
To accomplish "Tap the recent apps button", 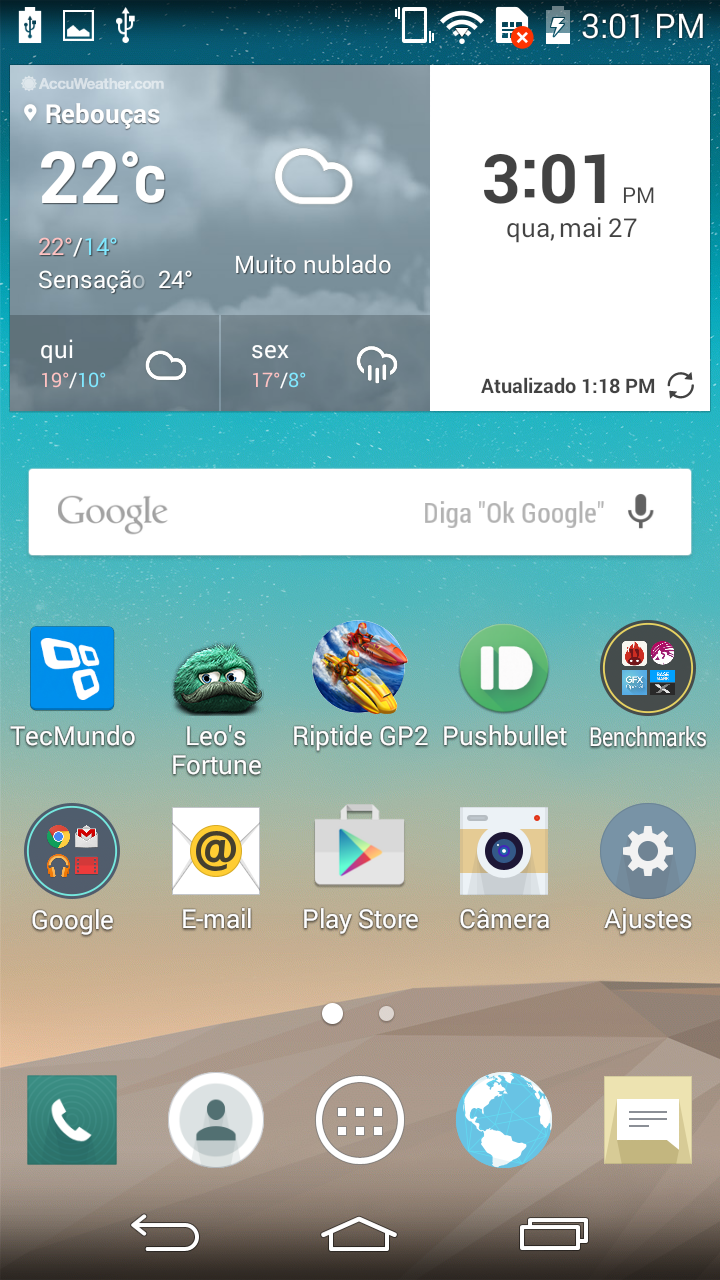I will (553, 1235).
